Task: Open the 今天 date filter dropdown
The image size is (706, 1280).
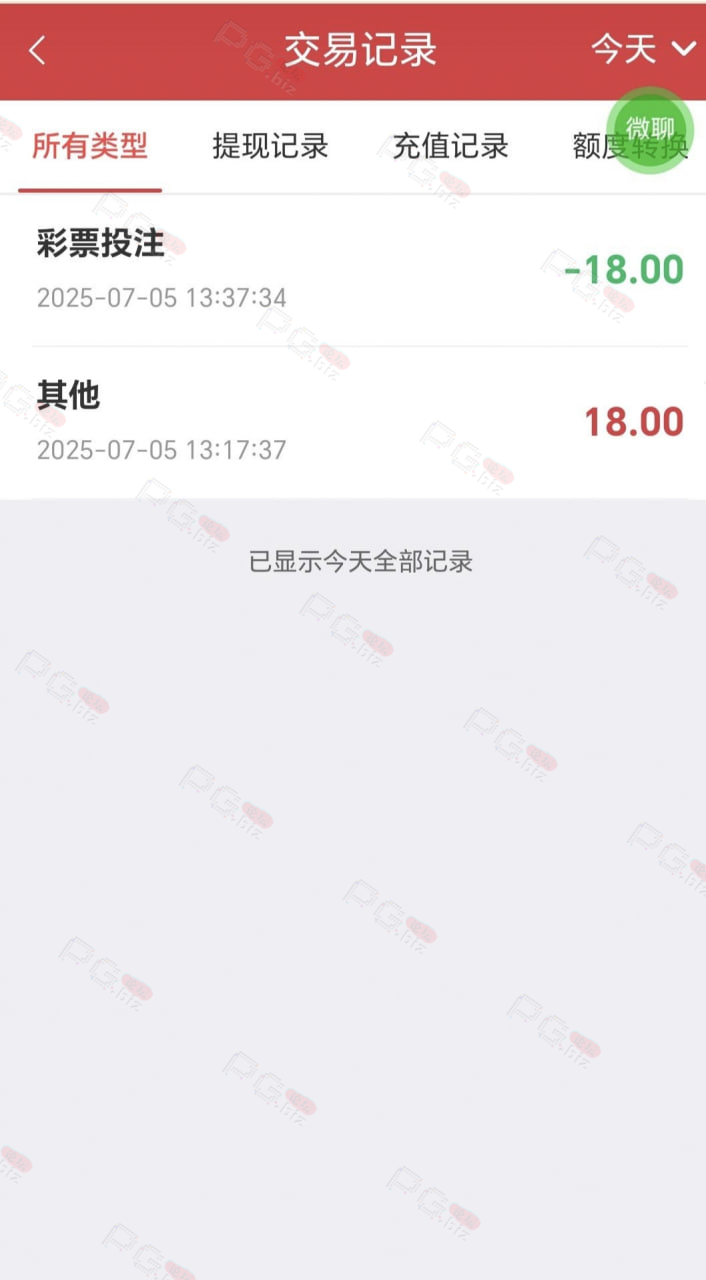Action: 643,49
